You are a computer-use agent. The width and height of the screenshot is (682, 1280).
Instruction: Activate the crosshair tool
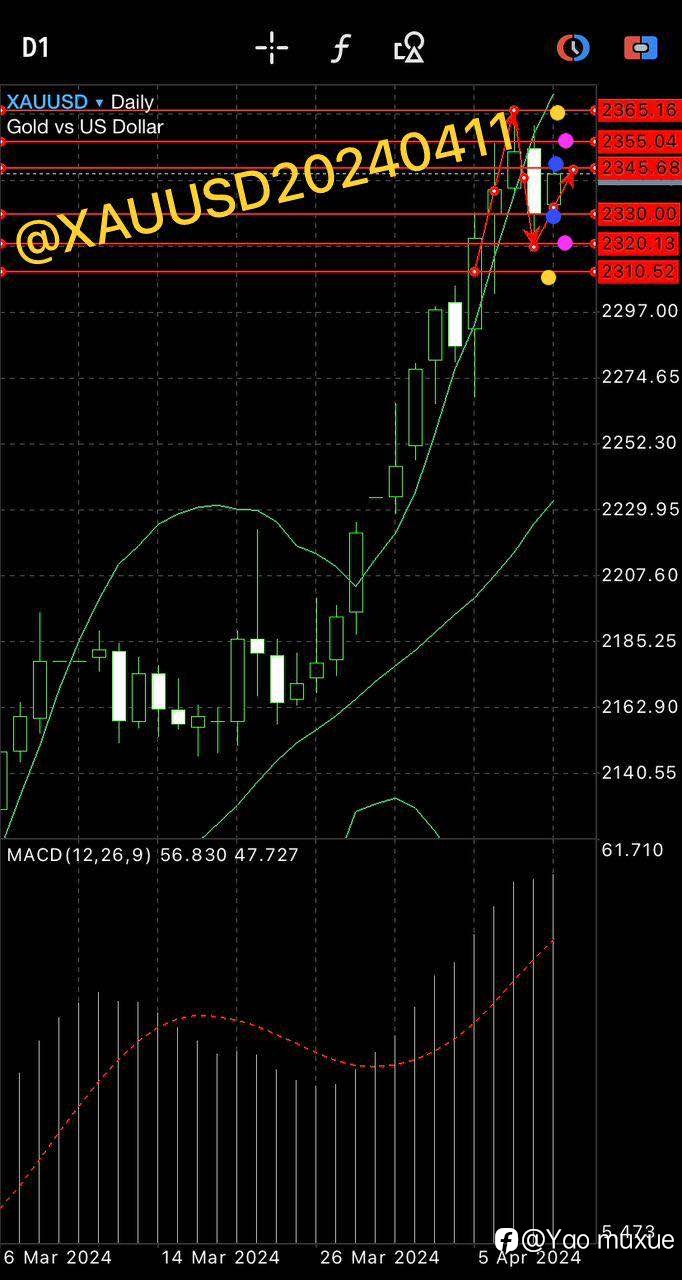point(271,48)
